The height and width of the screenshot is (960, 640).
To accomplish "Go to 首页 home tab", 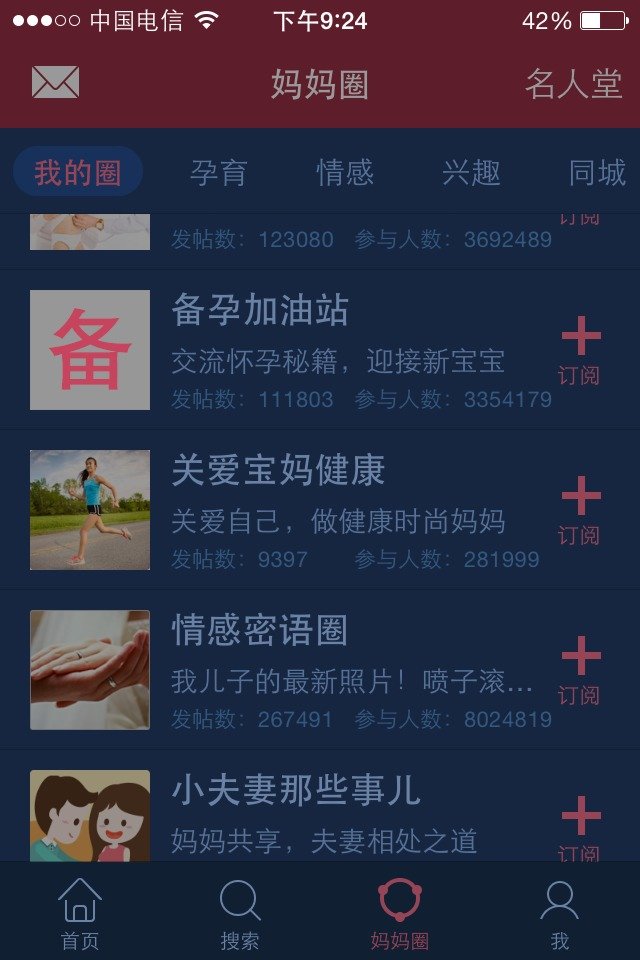I will (x=80, y=912).
